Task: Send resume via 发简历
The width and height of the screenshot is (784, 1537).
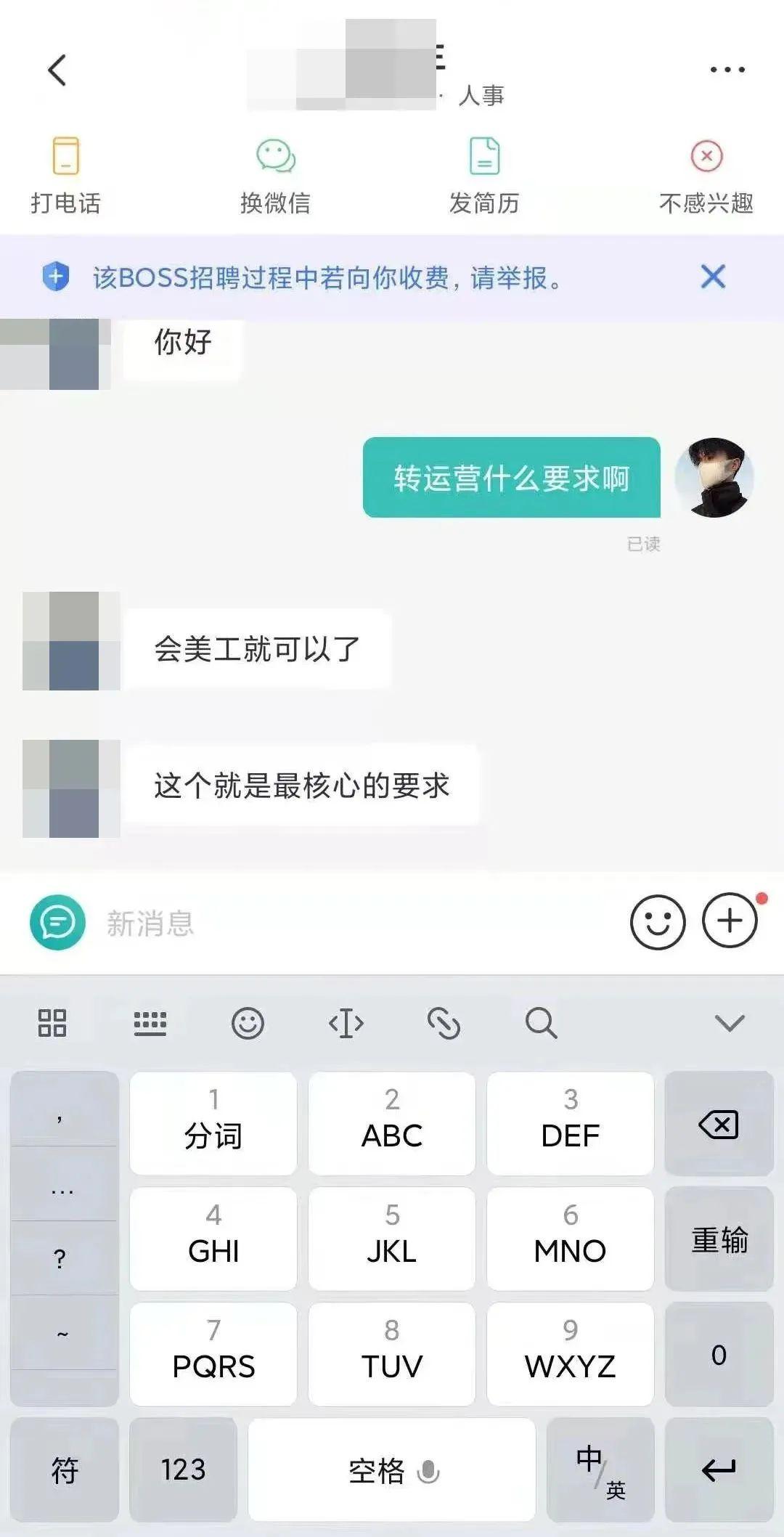Action: (x=484, y=175)
